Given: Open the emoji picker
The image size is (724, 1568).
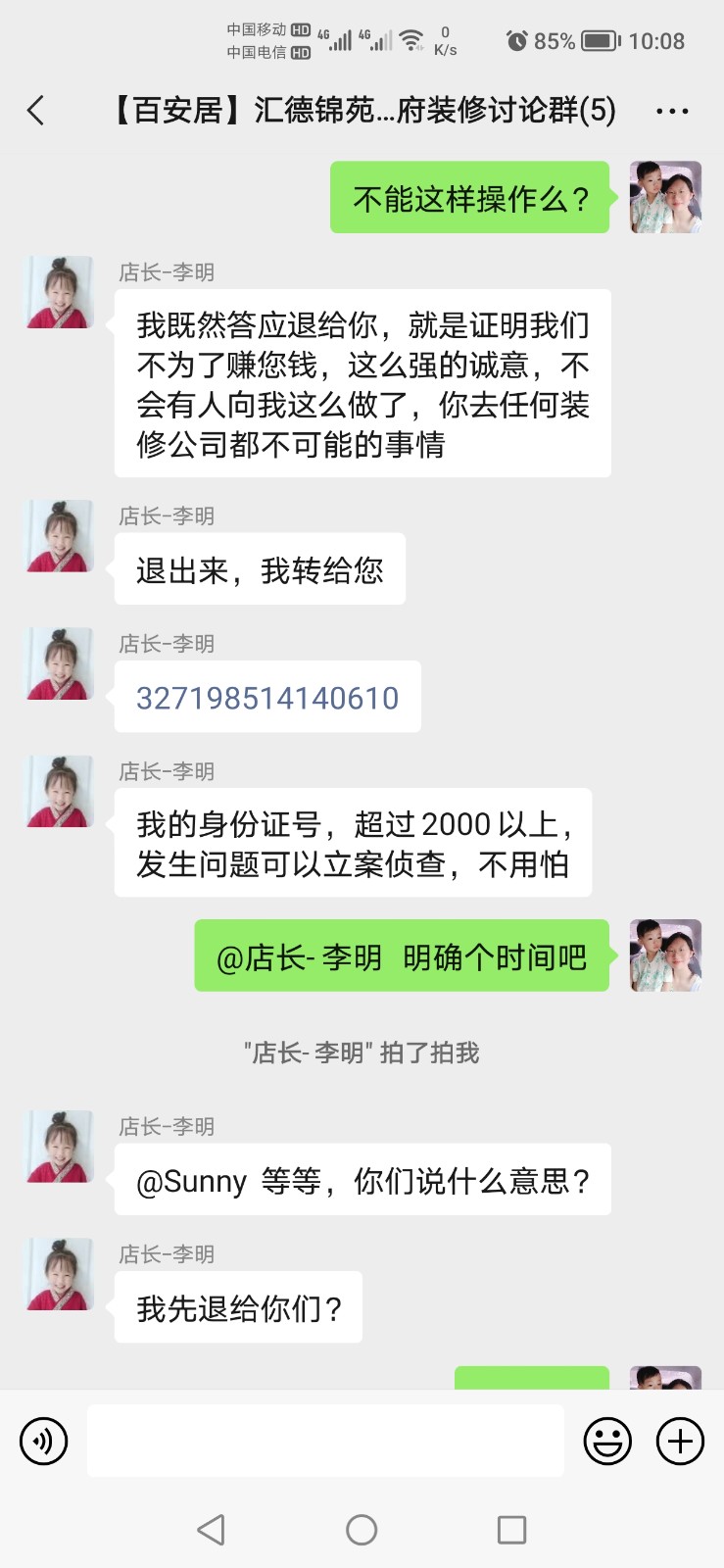Looking at the screenshot, I should click(607, 1442).
